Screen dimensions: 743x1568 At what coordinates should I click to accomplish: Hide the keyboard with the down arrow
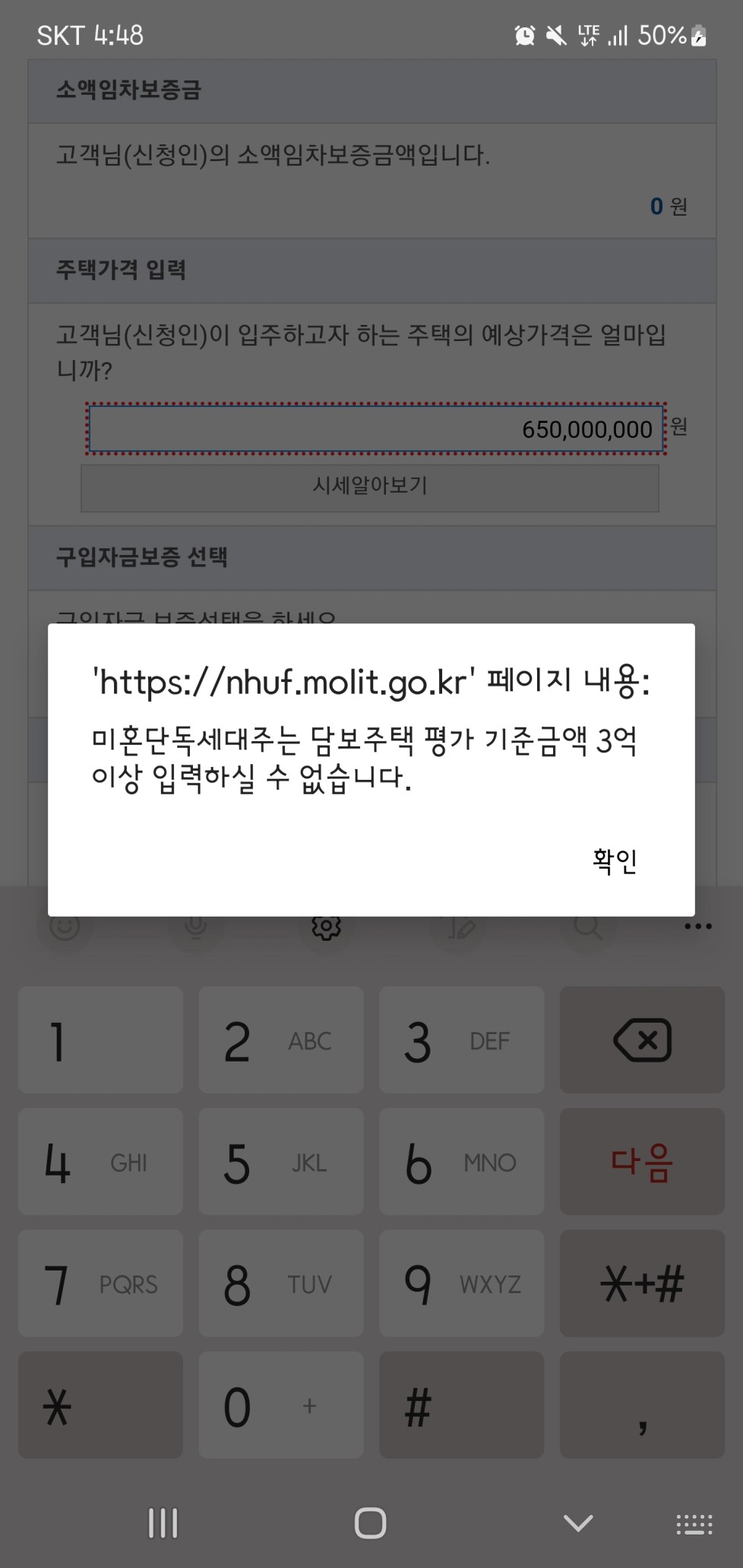(578, 1522)
